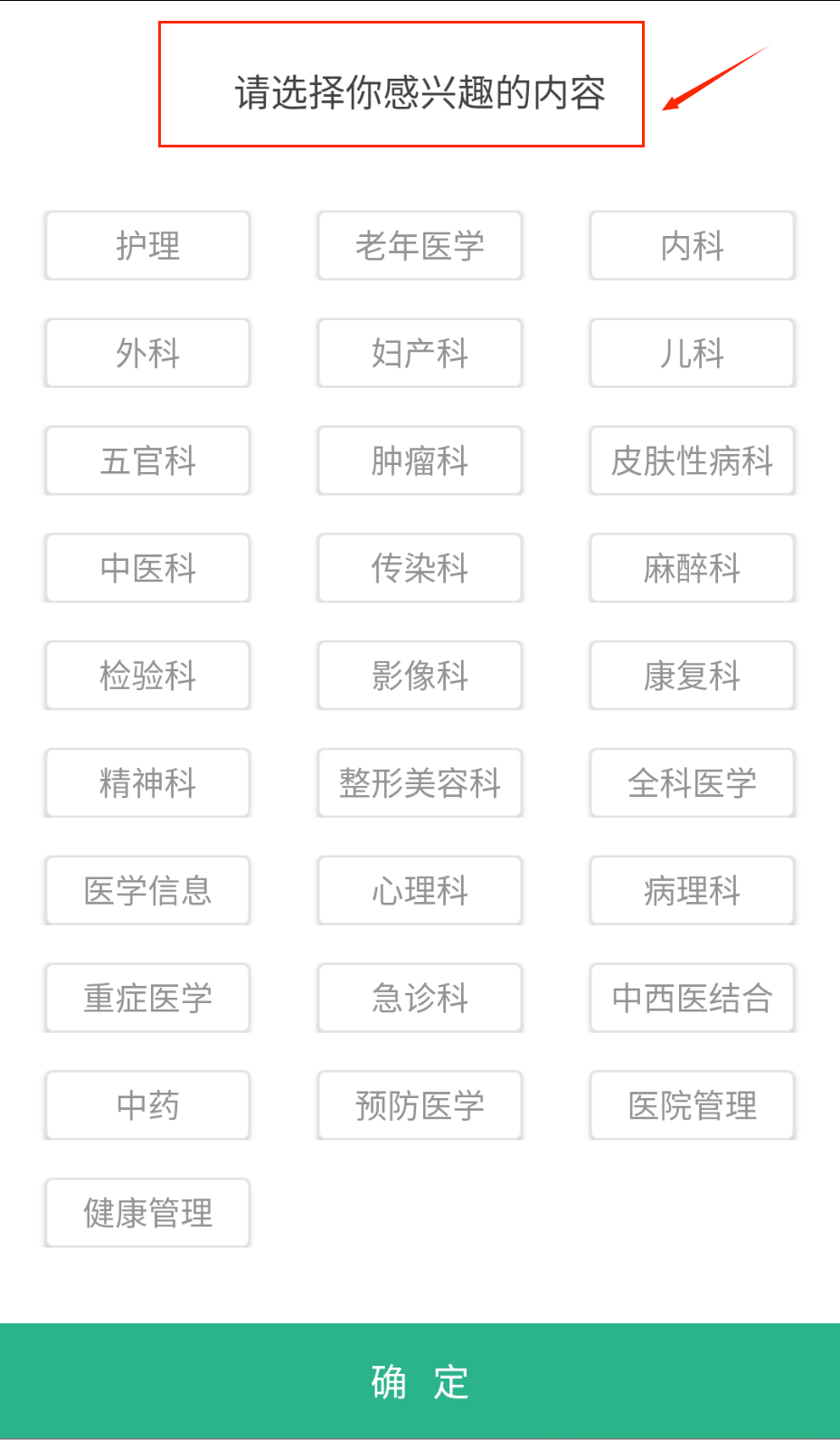This screenshot has width=840, height=1440.
Task: Choose 老年医学 as an interest
Action: (420, 246)
